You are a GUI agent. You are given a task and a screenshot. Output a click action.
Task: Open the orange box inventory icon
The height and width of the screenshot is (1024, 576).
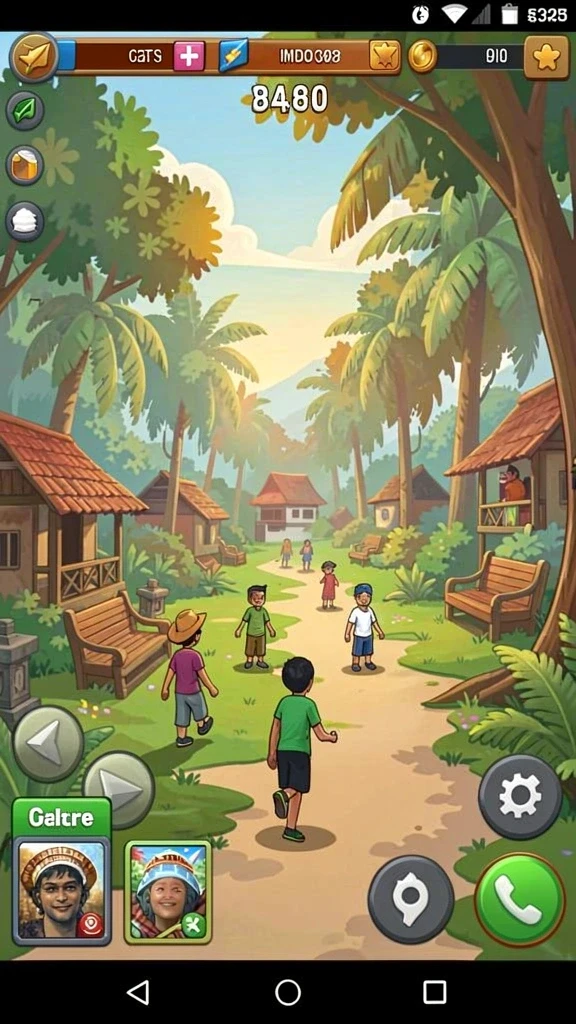(x=25, y=165)
